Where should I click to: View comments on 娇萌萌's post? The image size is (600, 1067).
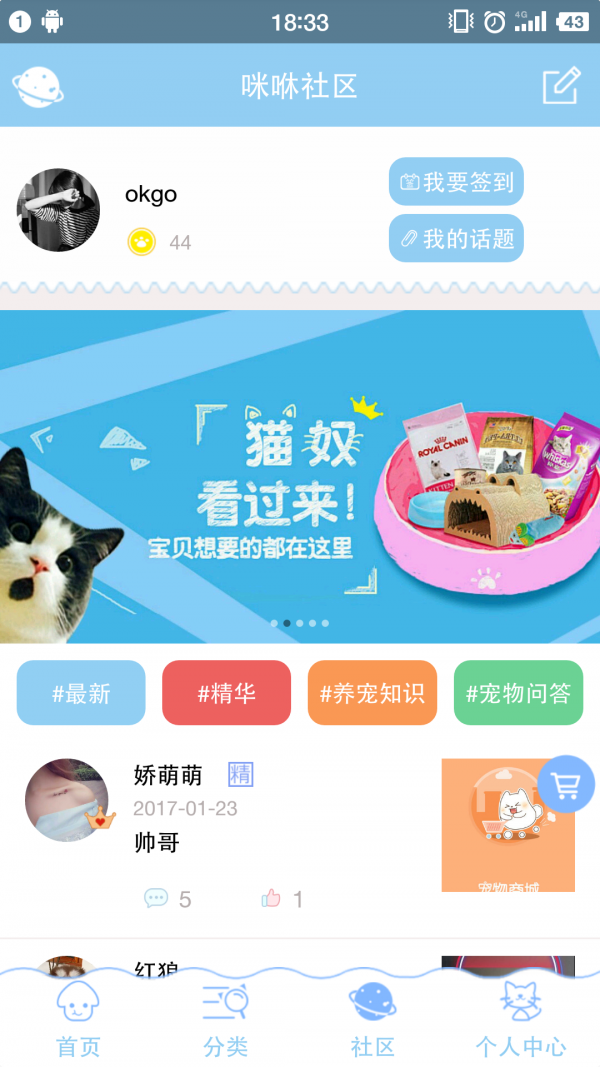[x=167, y=899]
